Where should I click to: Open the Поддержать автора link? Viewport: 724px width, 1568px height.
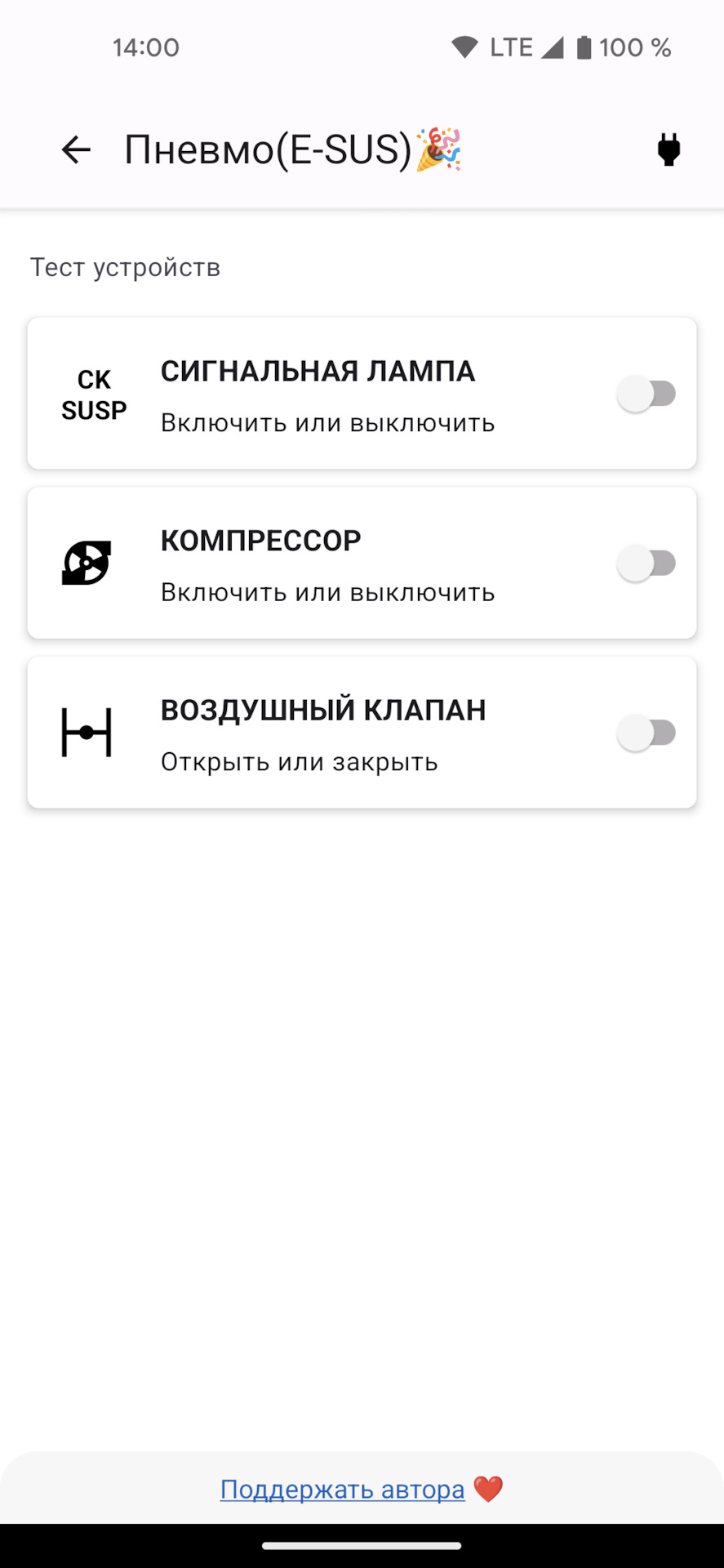342,1489
